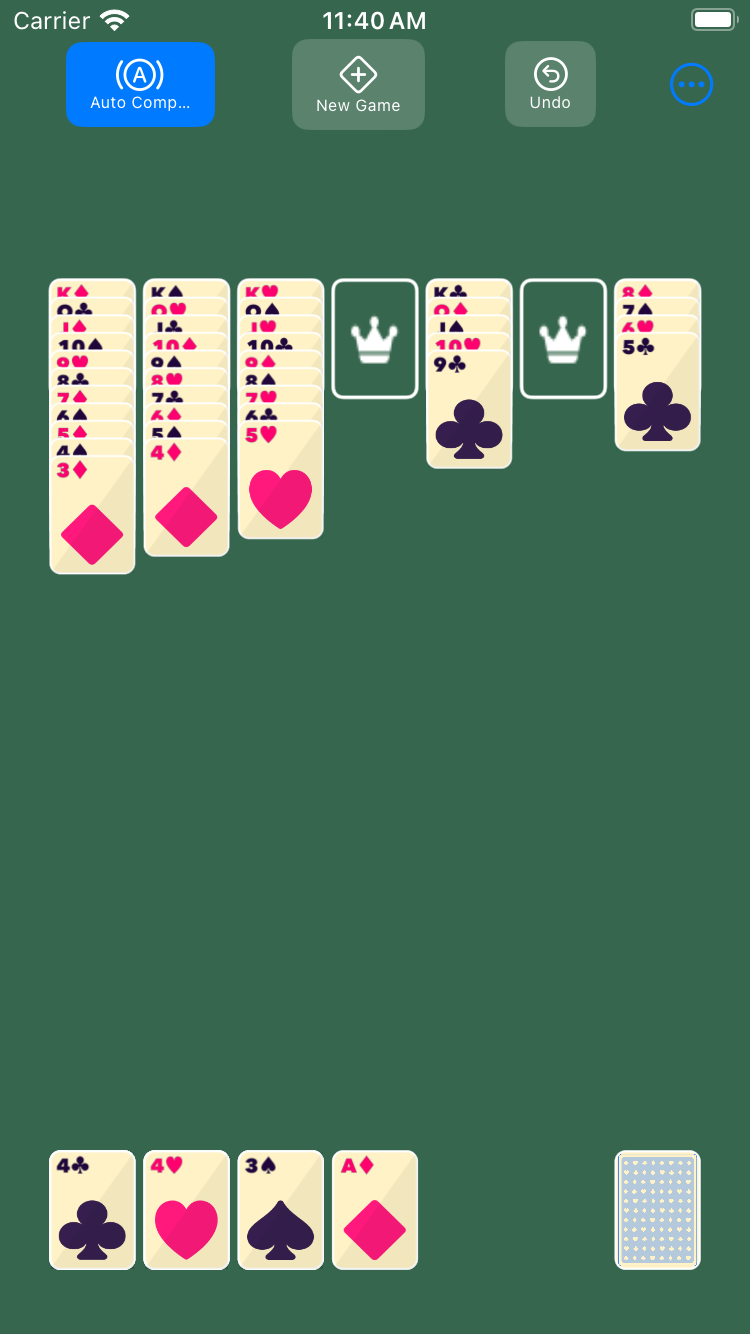
Task: Tap the 4 of hearts foundation pile
Action: tap(186, 1210)
